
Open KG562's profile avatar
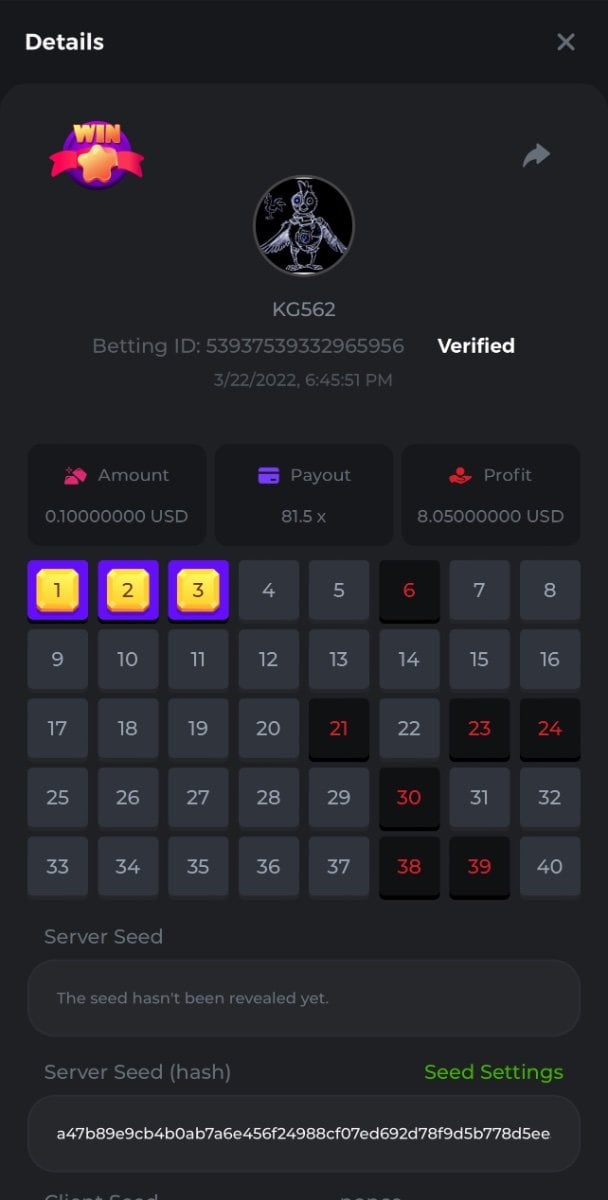(x=304, y=227)
